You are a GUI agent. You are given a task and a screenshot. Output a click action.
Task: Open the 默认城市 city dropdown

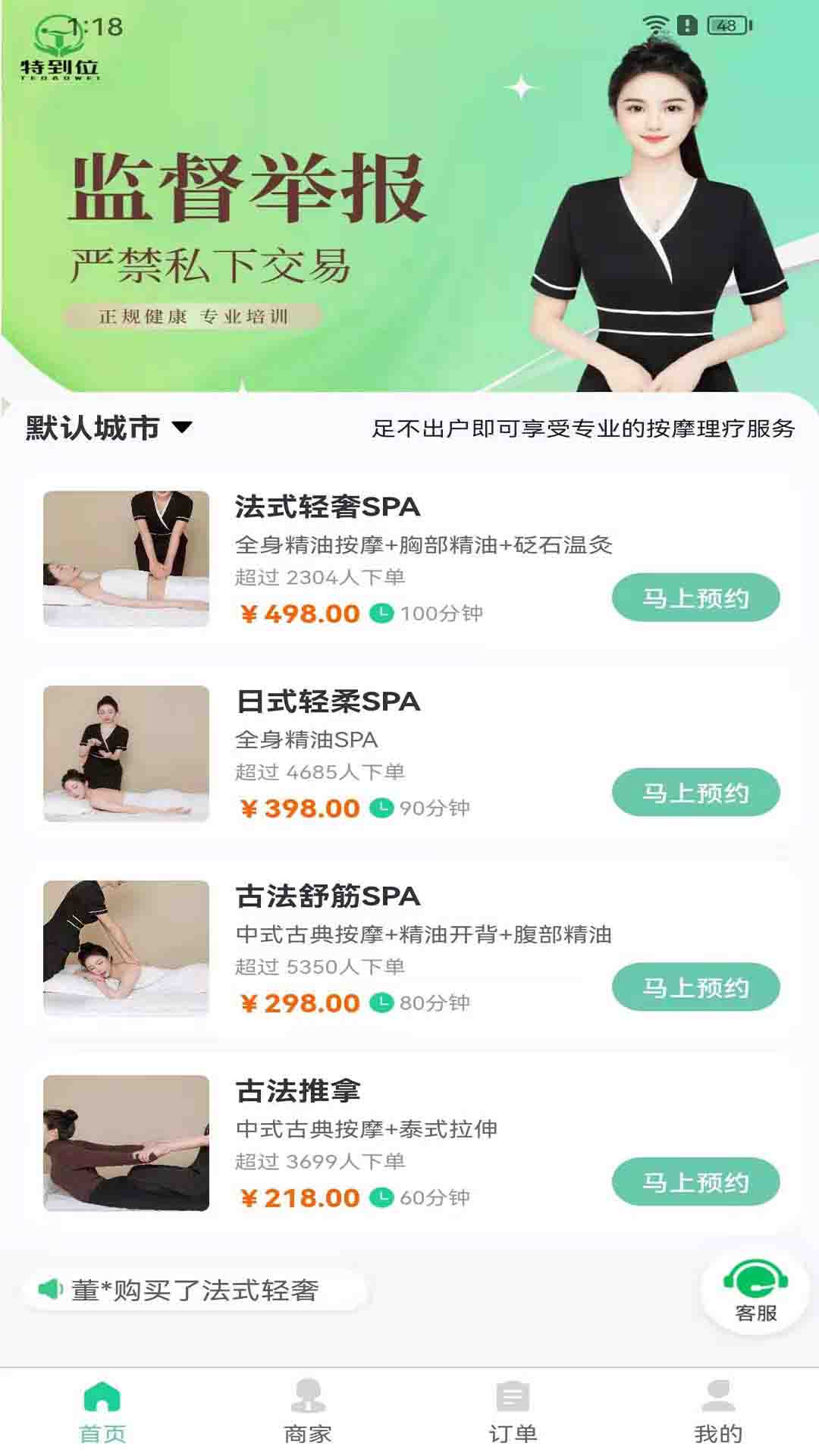pyautogui.click(x=109, y=428)
